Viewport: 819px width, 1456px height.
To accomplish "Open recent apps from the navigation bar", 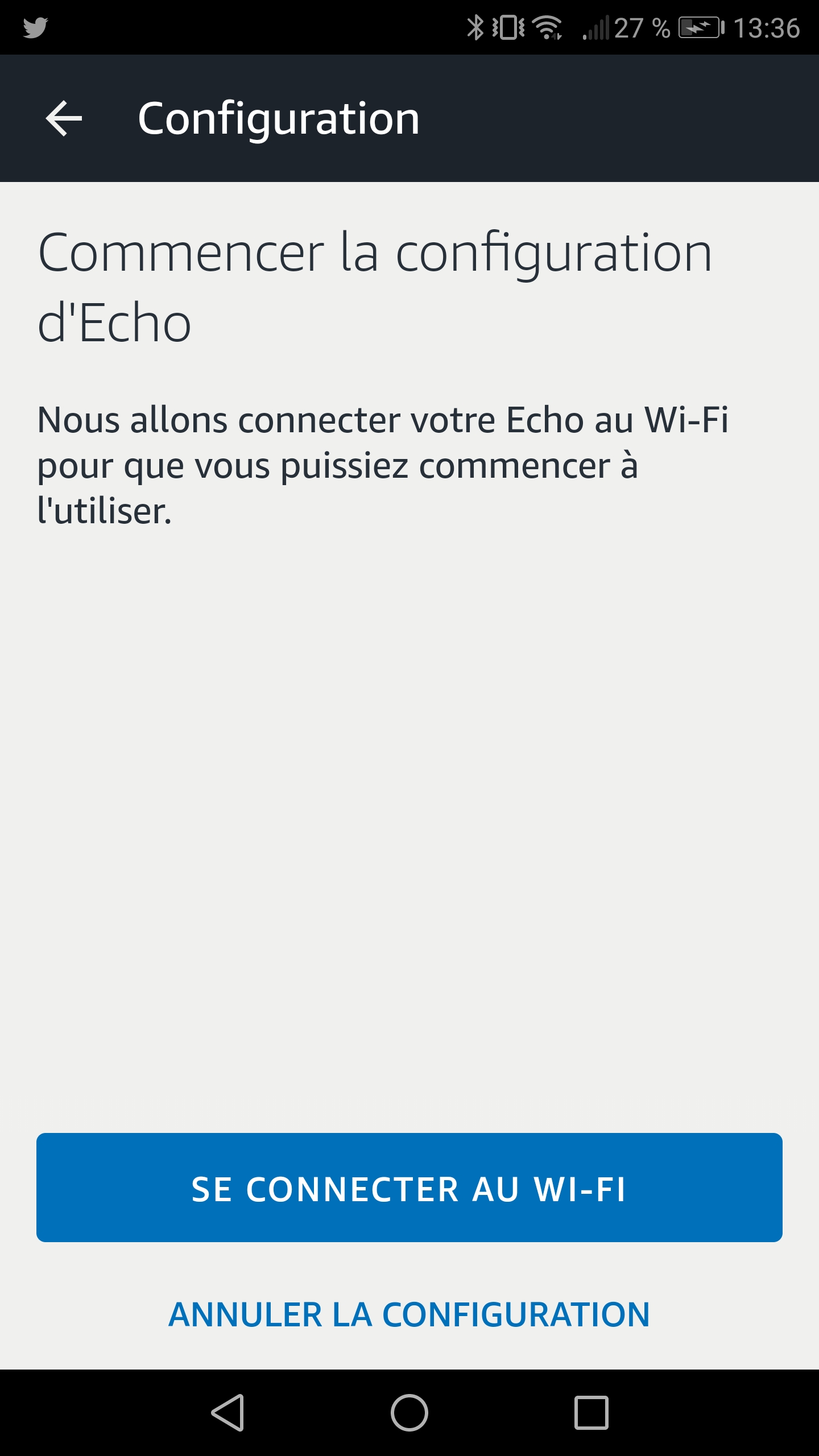I will 591,1413.
